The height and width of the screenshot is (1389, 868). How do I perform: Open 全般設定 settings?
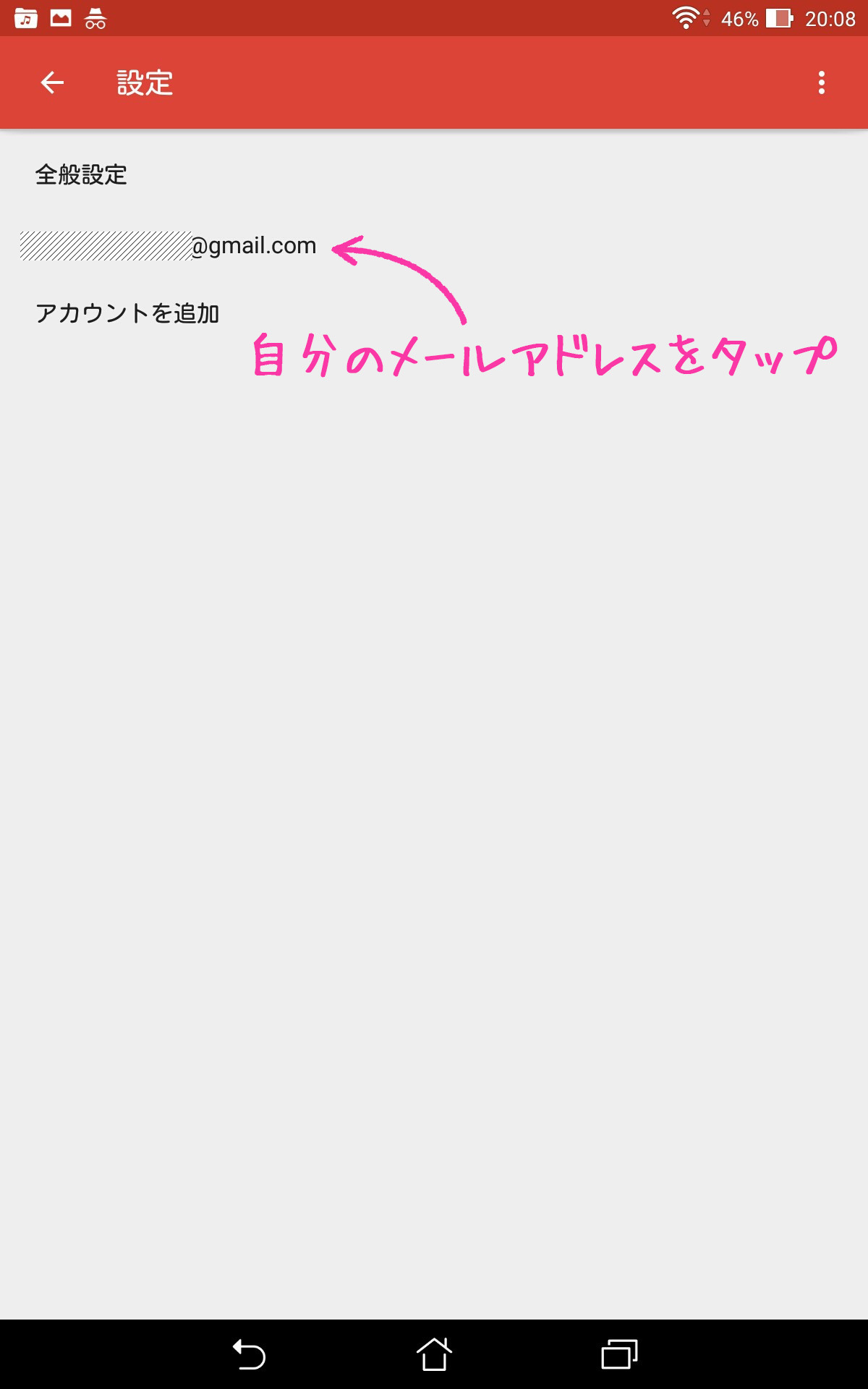click(81, 175)
